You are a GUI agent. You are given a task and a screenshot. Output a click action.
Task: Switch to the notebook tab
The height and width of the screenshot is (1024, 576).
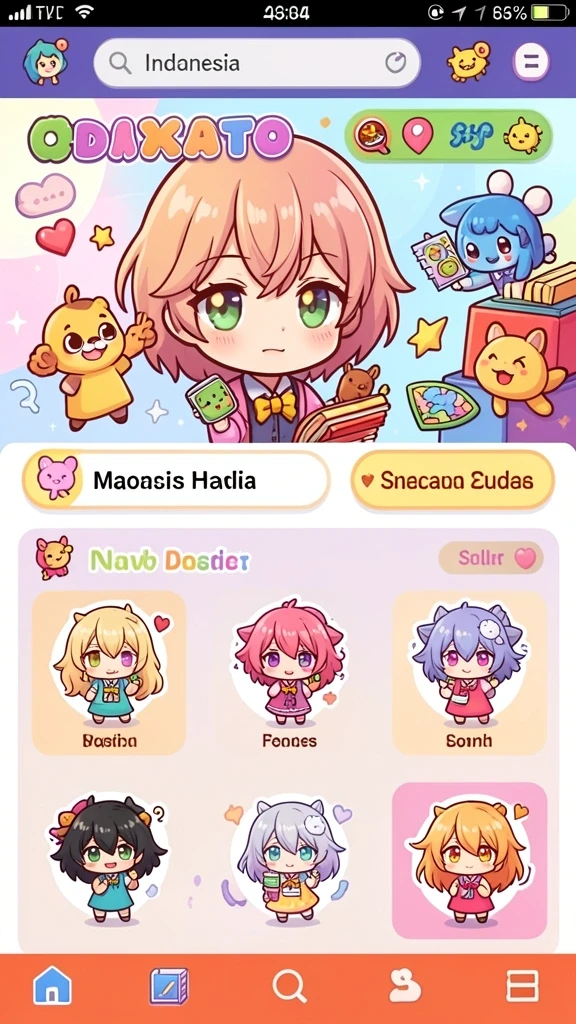coord(169,986)
